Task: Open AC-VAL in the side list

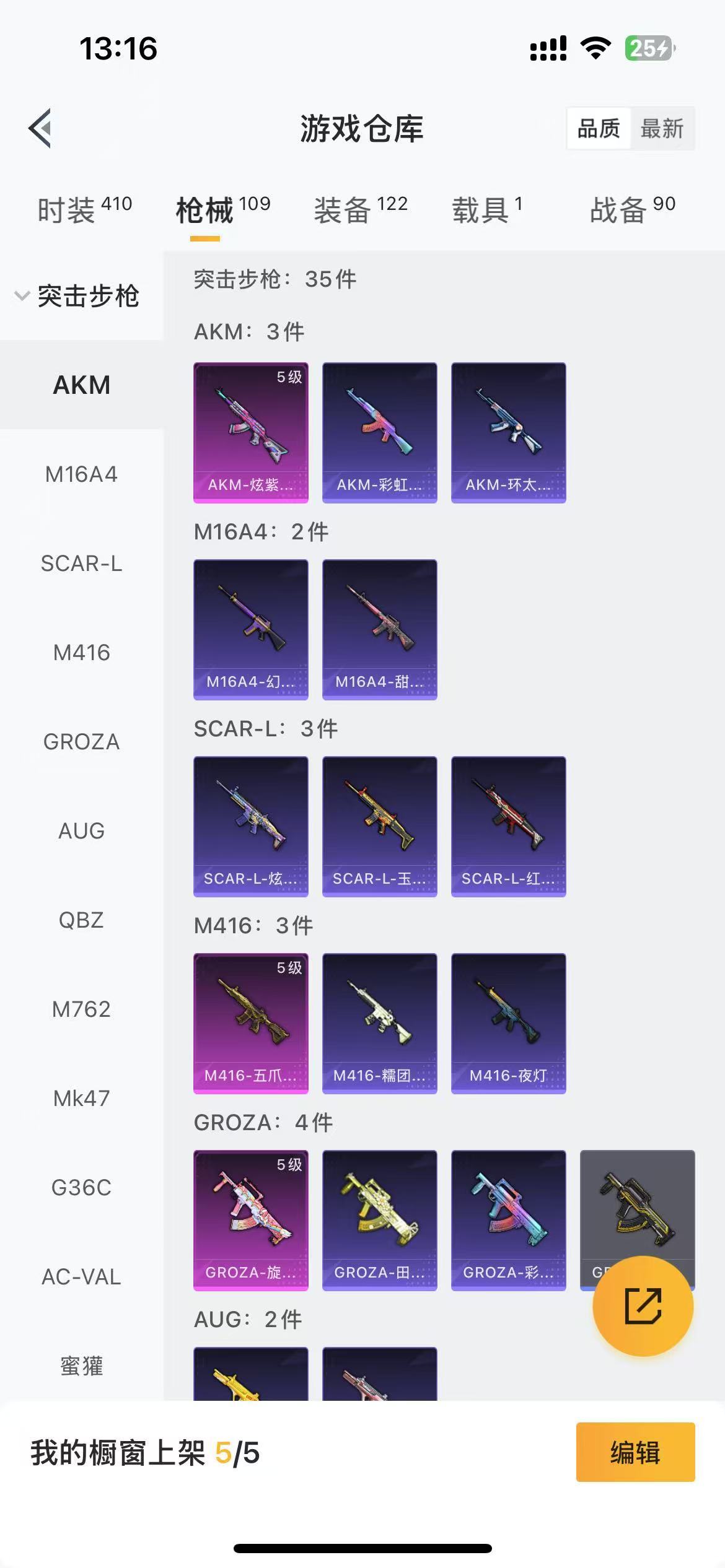Action: pos(81,1277)
